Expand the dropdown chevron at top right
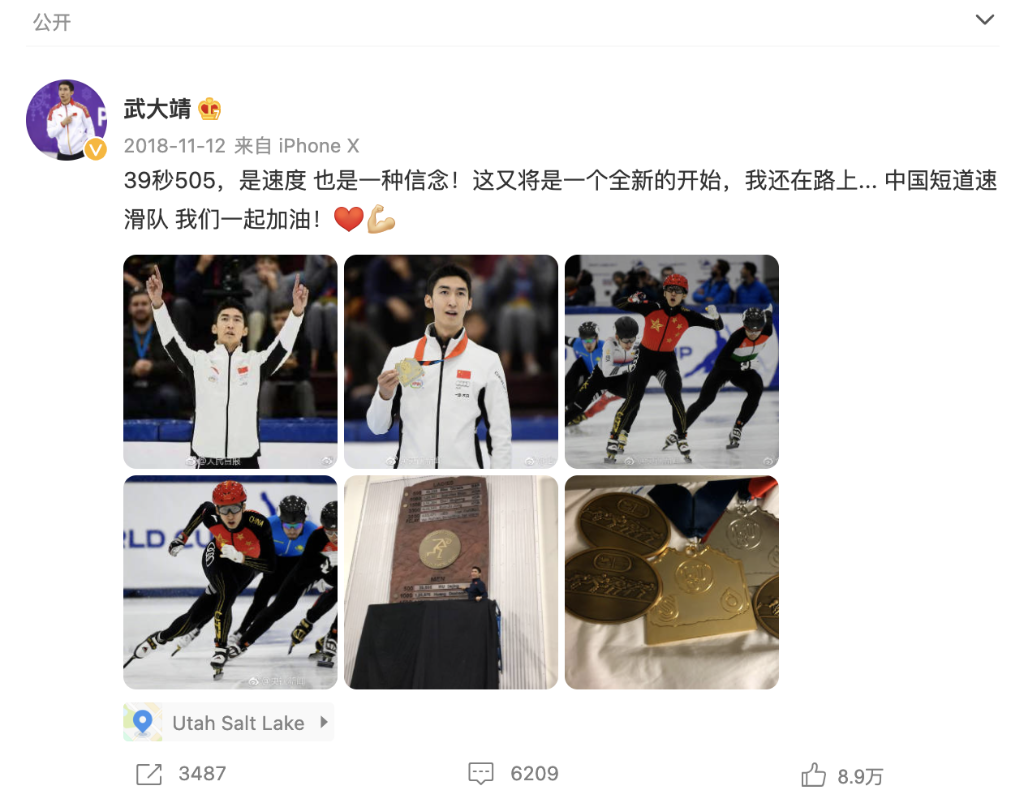This screenshot has height=803, width=1024. click(984, 20)
